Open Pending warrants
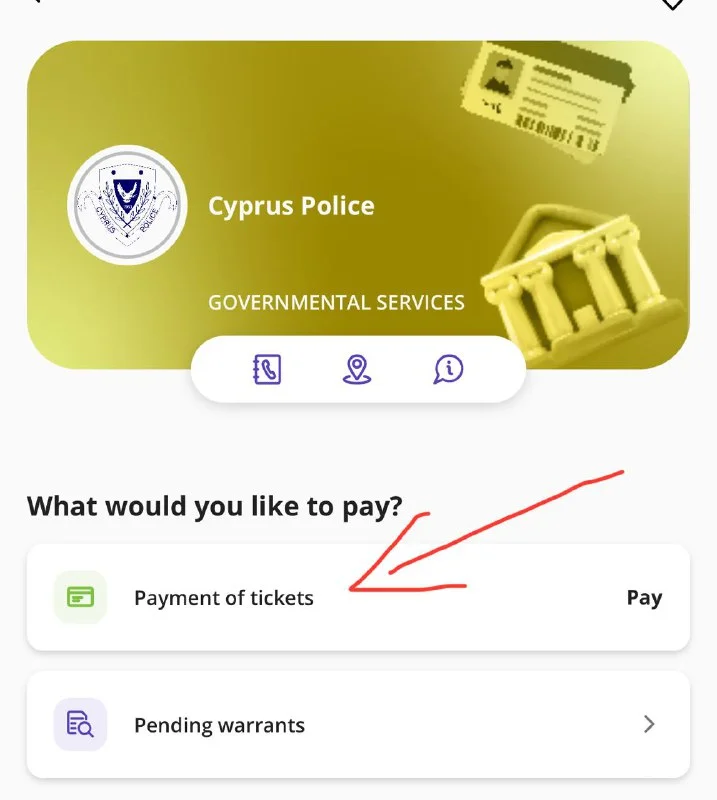The image size is (717, 800). pos(357,725)
